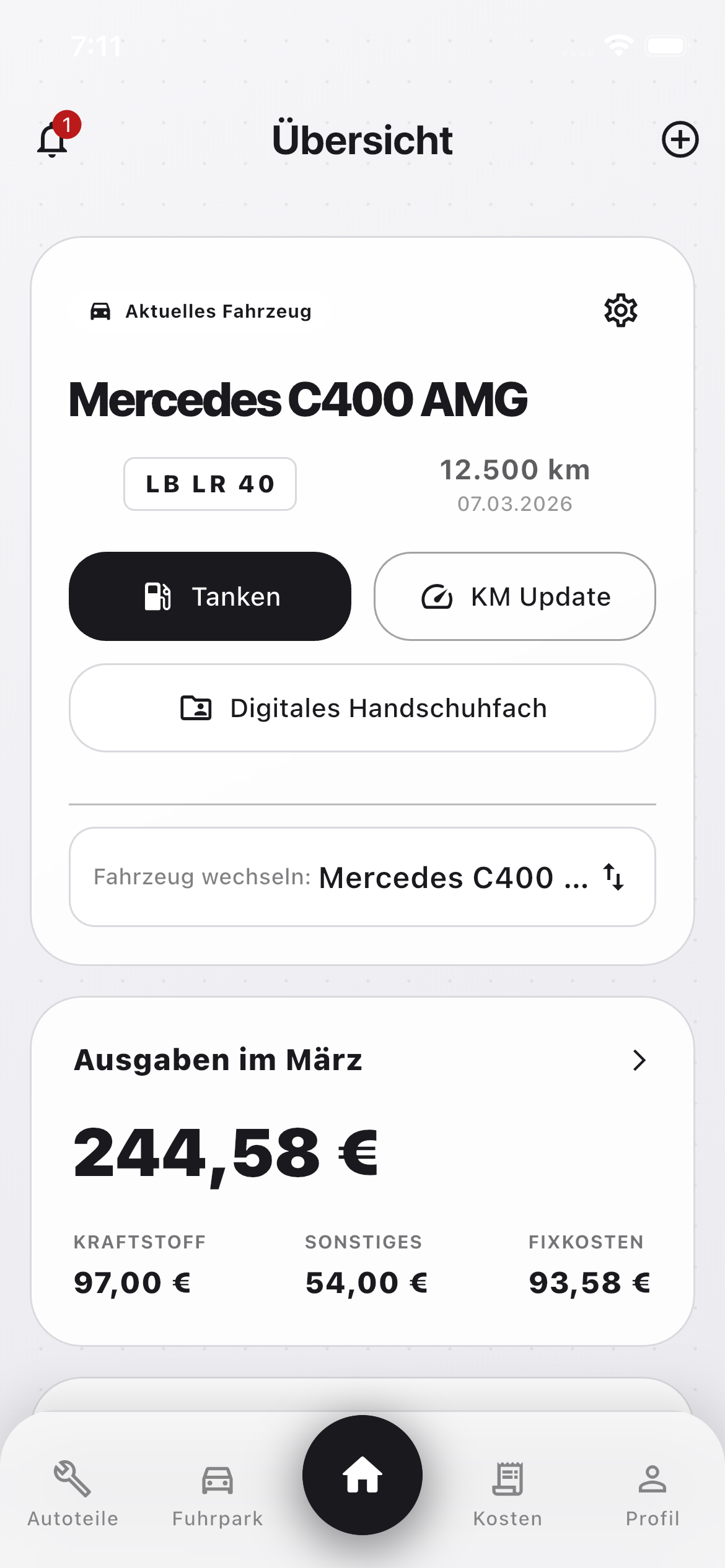Image resolution: width=725 pixels, height=1568 pixels.
Task: Open vehicle settings via the gear icon
Action: 620,311
